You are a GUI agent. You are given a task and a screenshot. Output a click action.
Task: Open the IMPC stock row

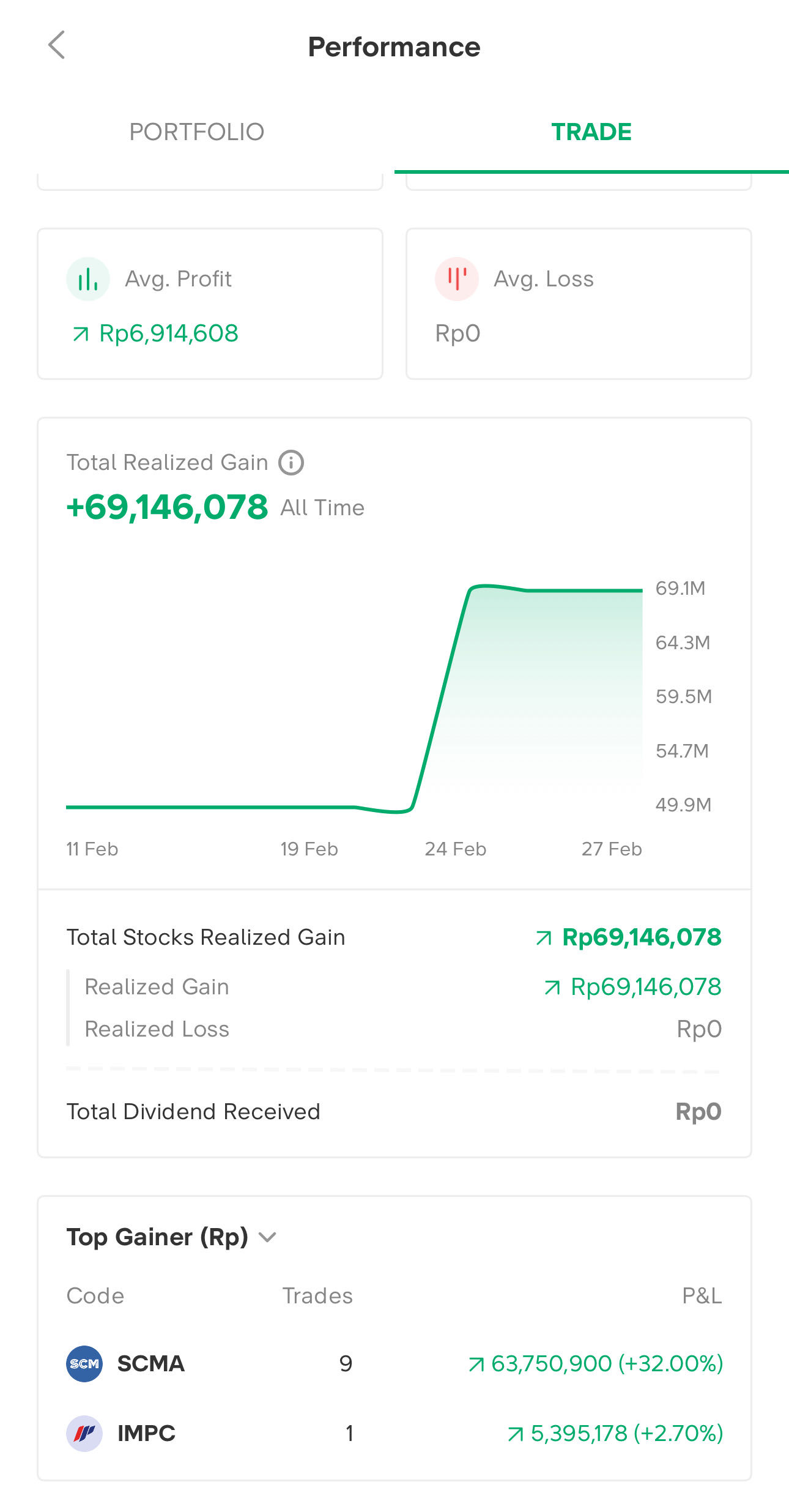[394, 1433]
